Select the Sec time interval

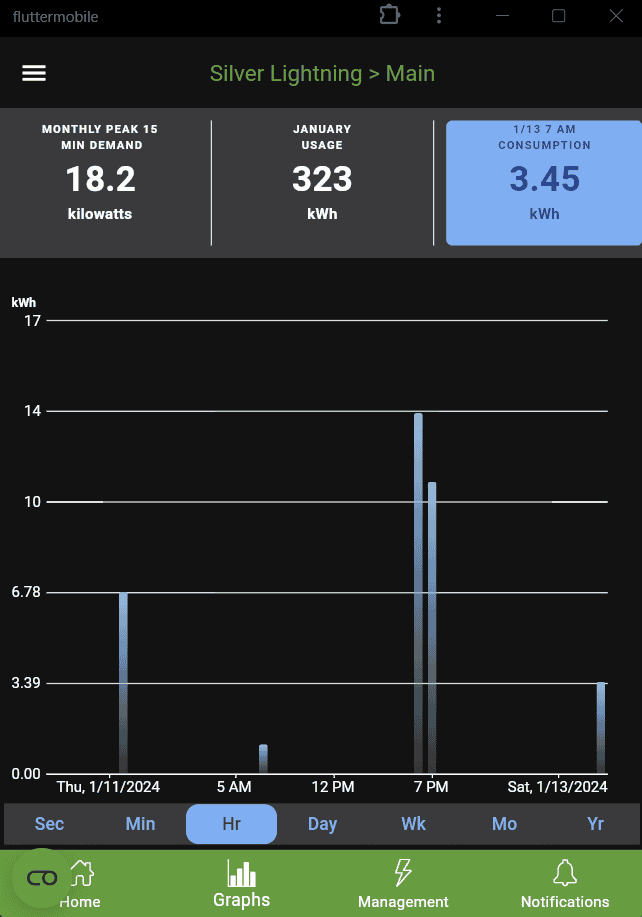pos(49,824)
